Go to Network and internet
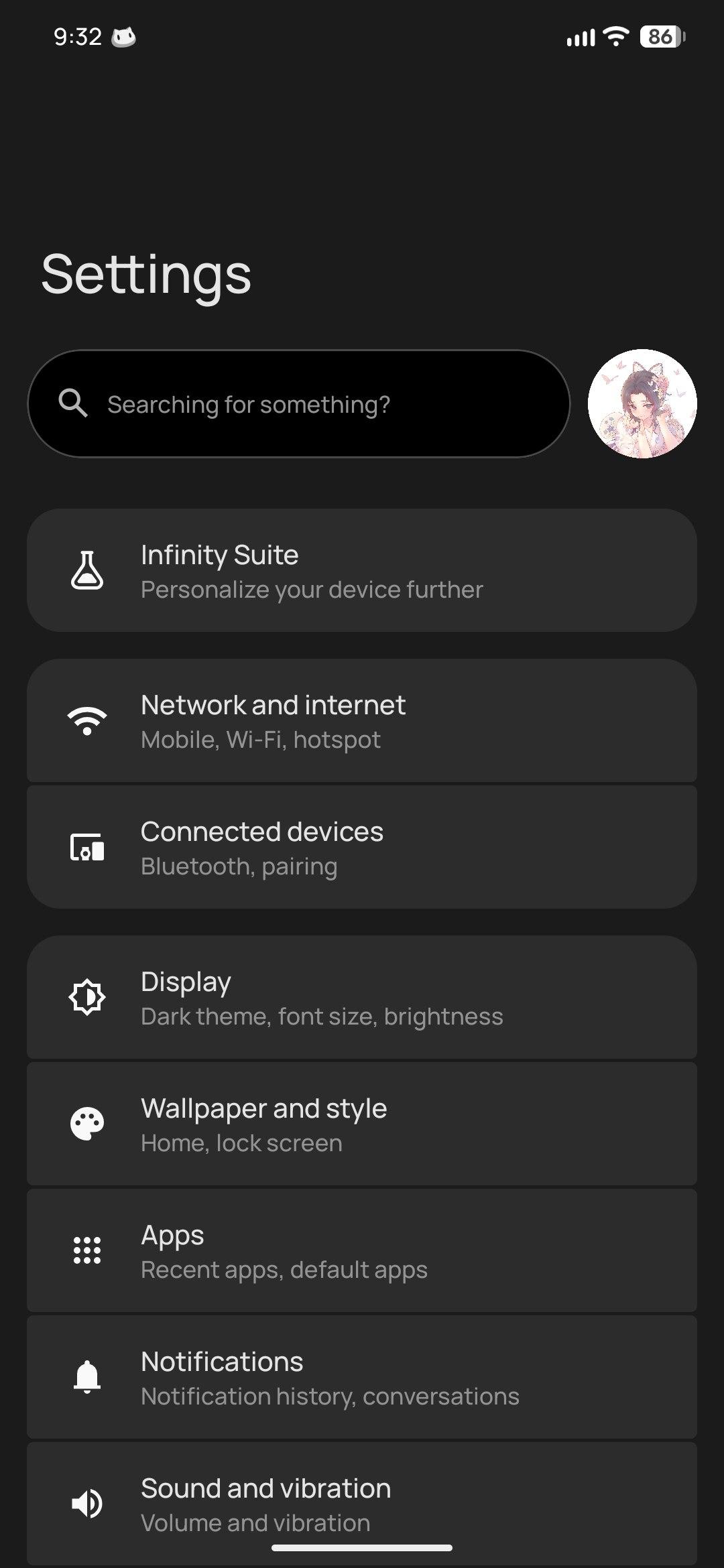Screen dimensions: 724x1568 [362, 721]
